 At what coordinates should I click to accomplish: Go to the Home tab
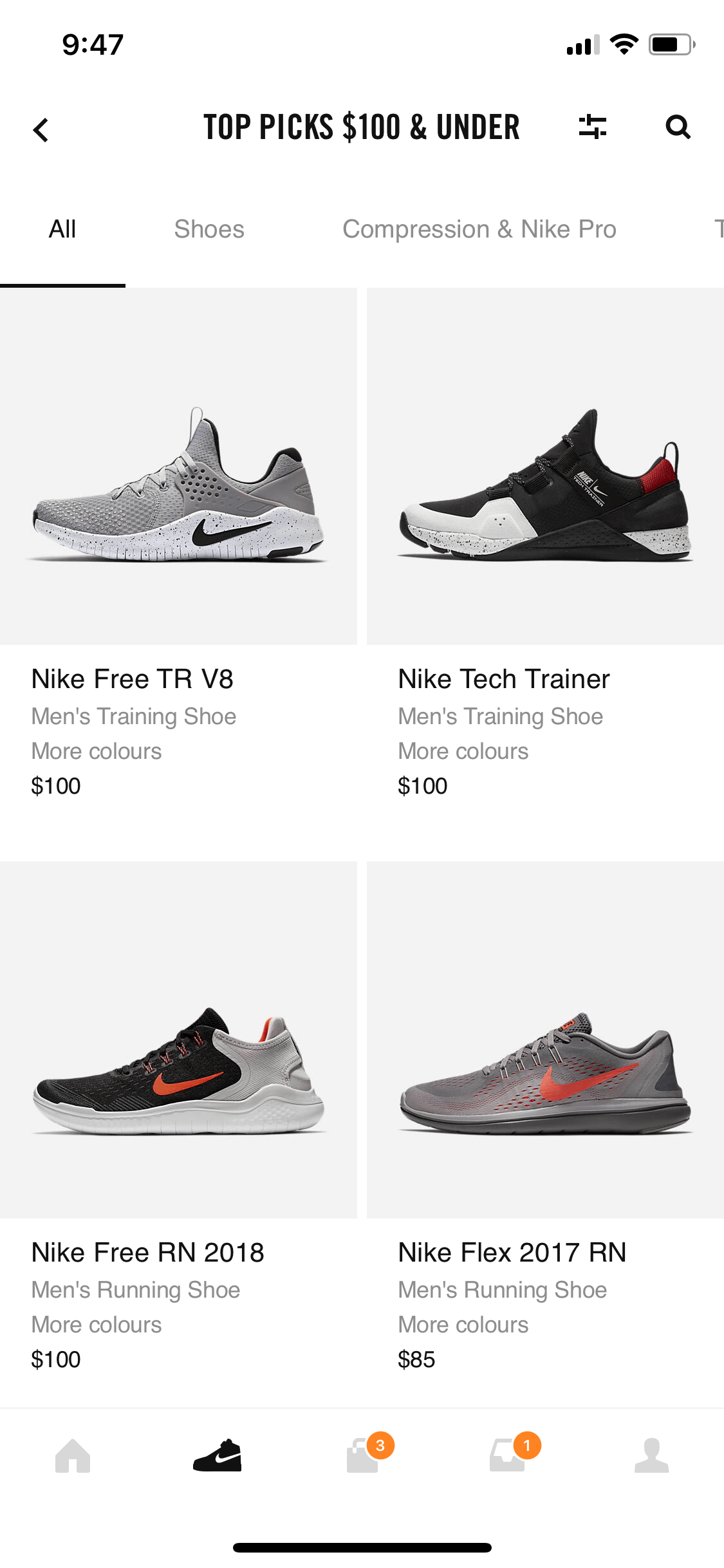click(73, 1455)
